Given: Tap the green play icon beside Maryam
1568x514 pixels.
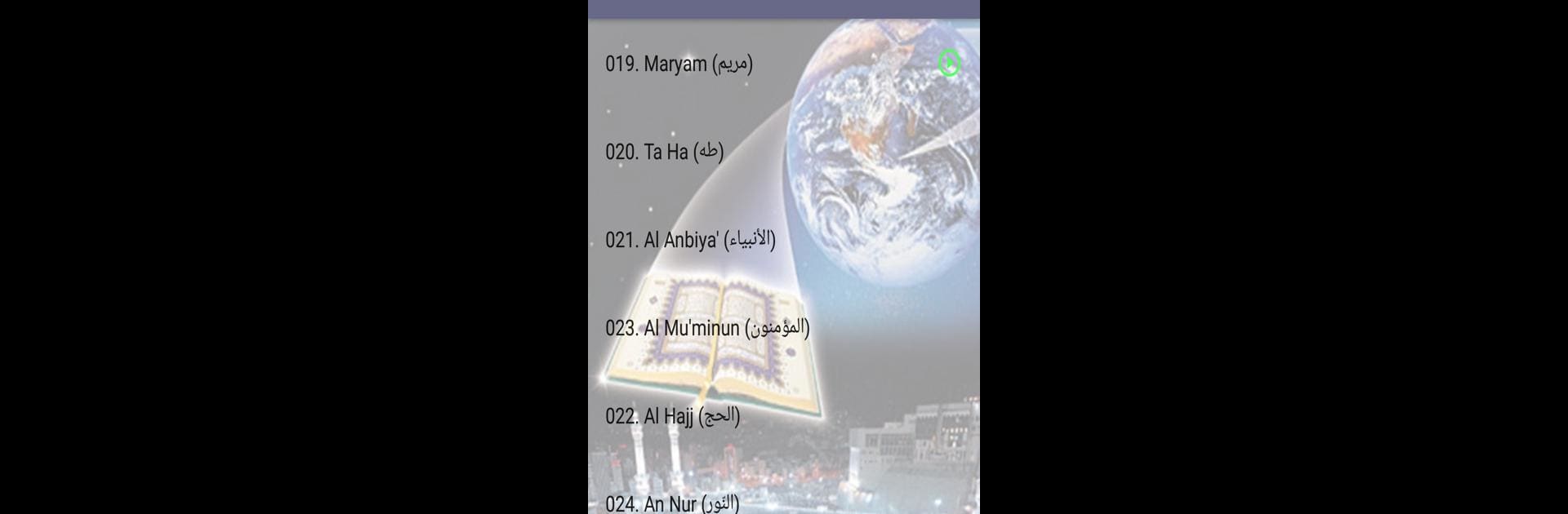Looking at the screenshot, I should [x=949, y=63].
